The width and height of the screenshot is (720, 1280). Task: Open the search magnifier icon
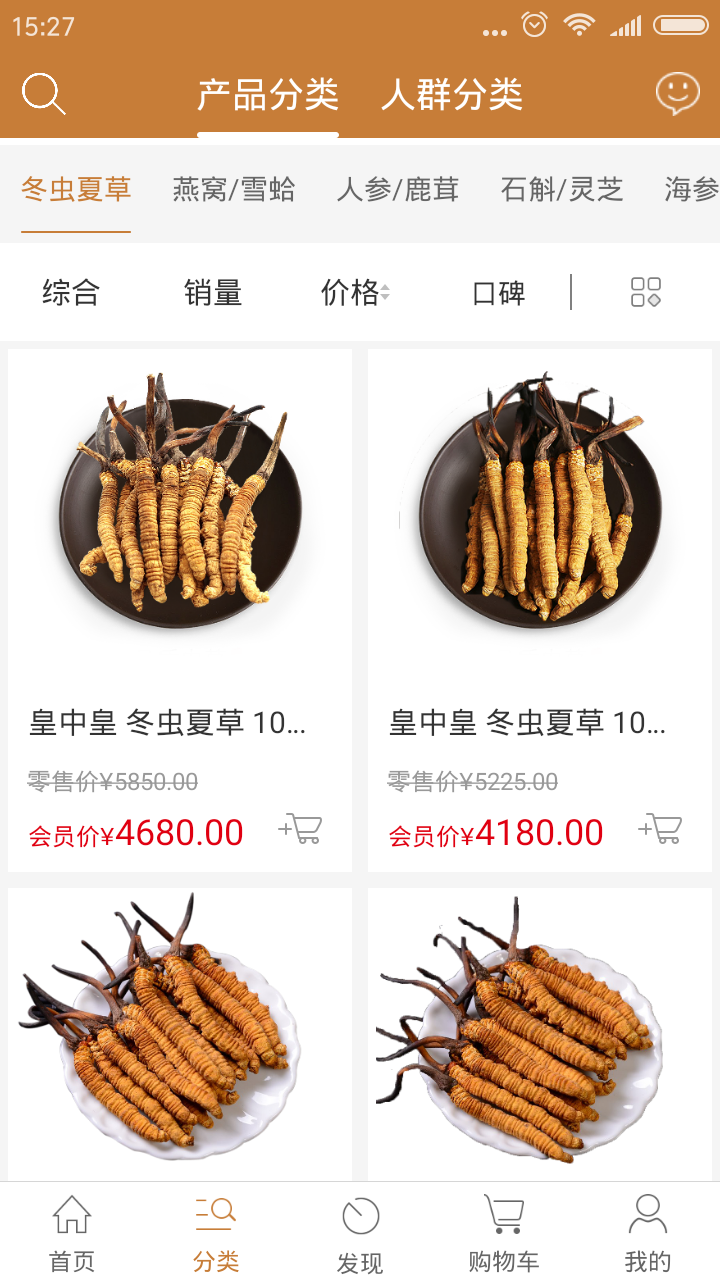tap(43, 95)
